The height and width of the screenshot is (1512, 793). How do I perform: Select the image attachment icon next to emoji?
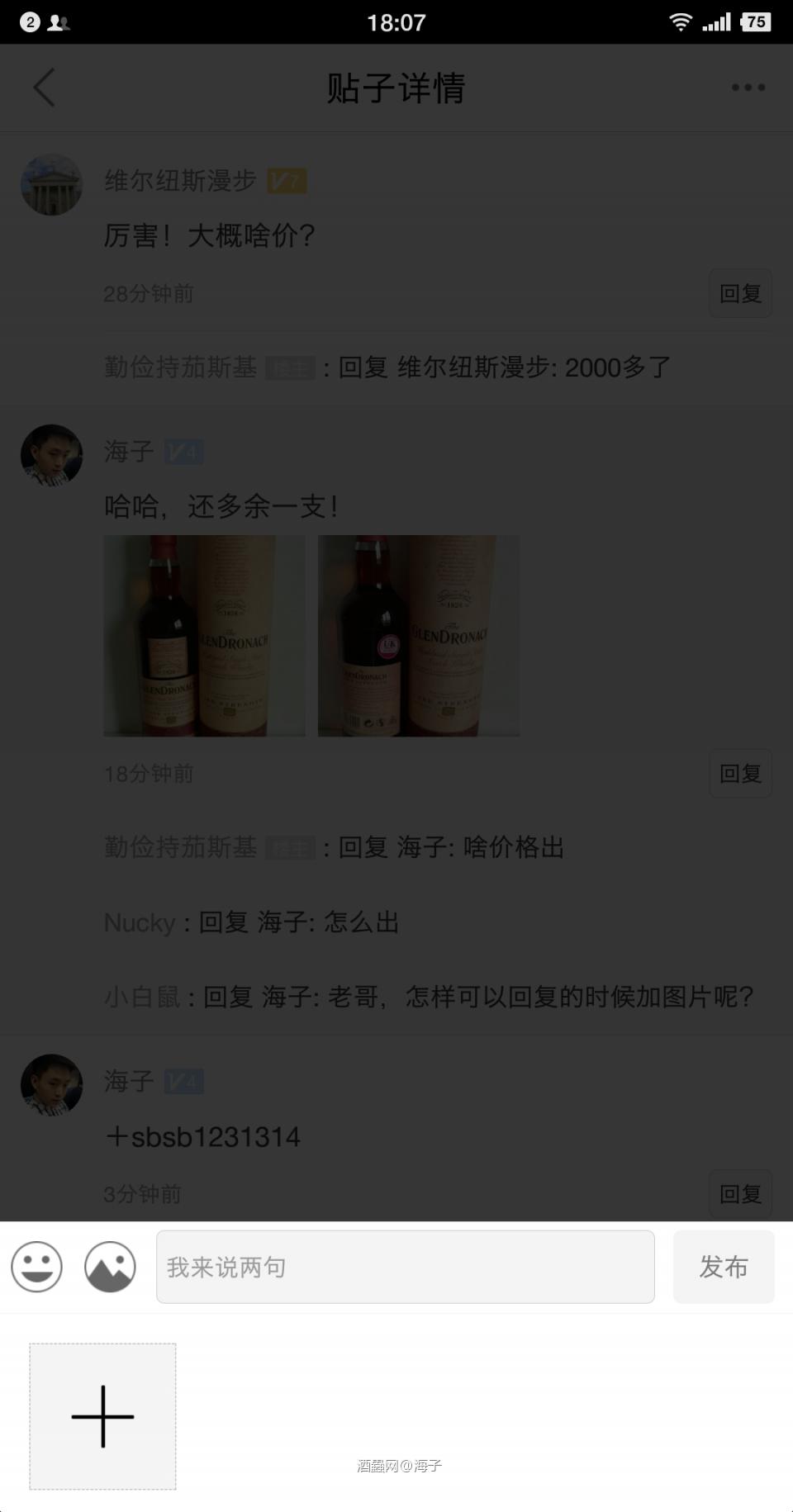pos(109,1267)
